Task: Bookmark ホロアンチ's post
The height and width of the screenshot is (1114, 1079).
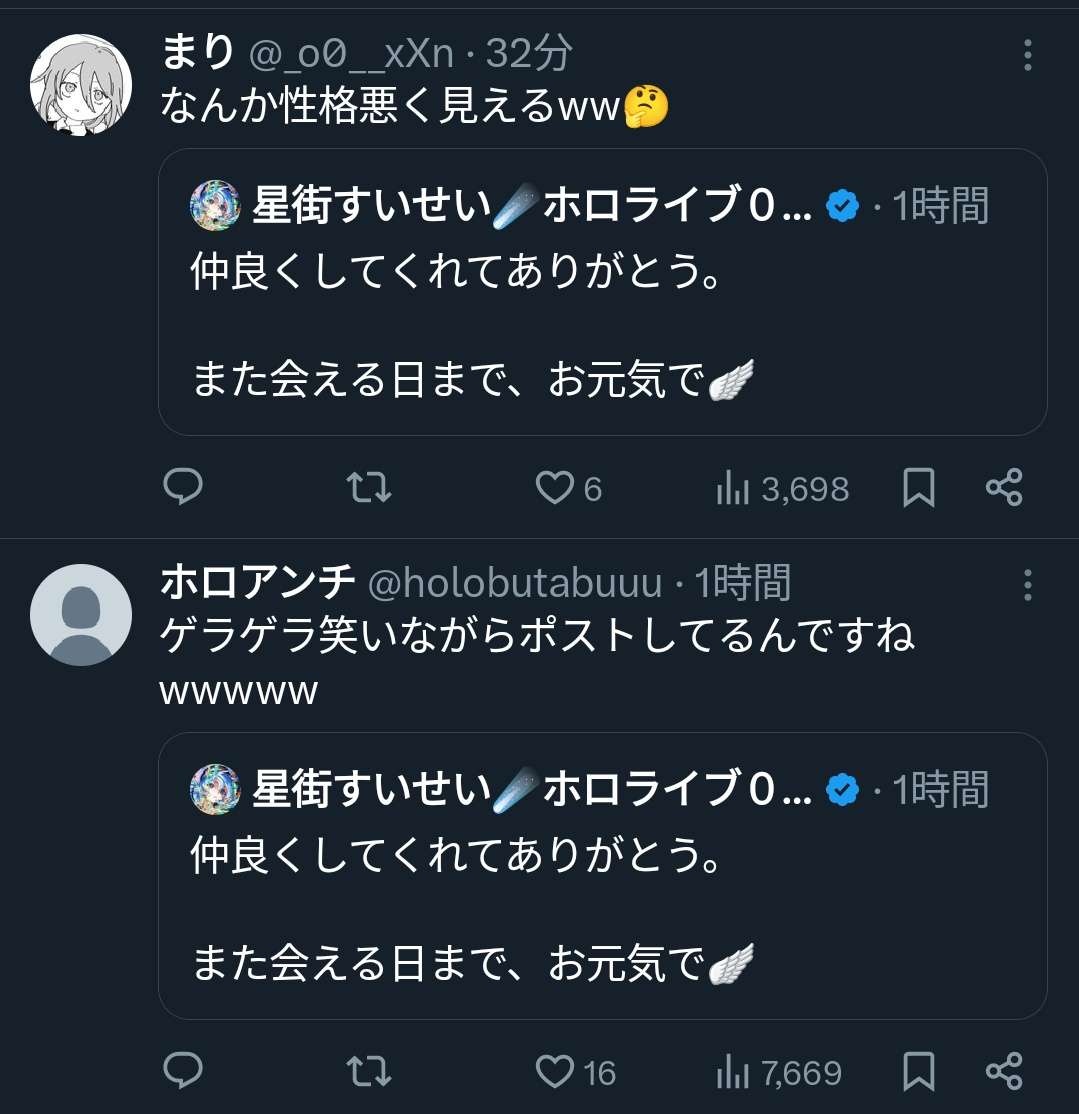Action: pos(919,1072)
